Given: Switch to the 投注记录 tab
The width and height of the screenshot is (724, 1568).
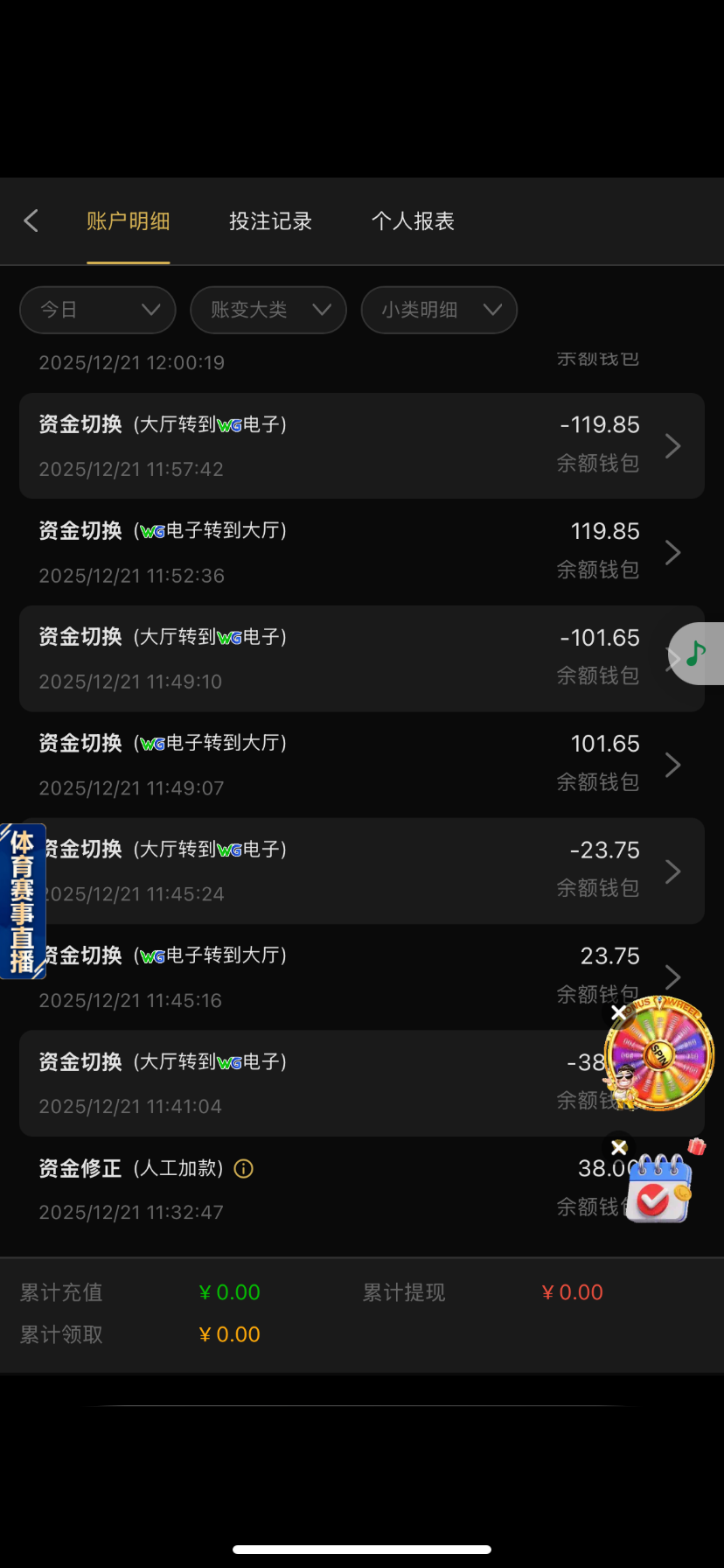Looking at the screenshot, I should pos(270,221).
